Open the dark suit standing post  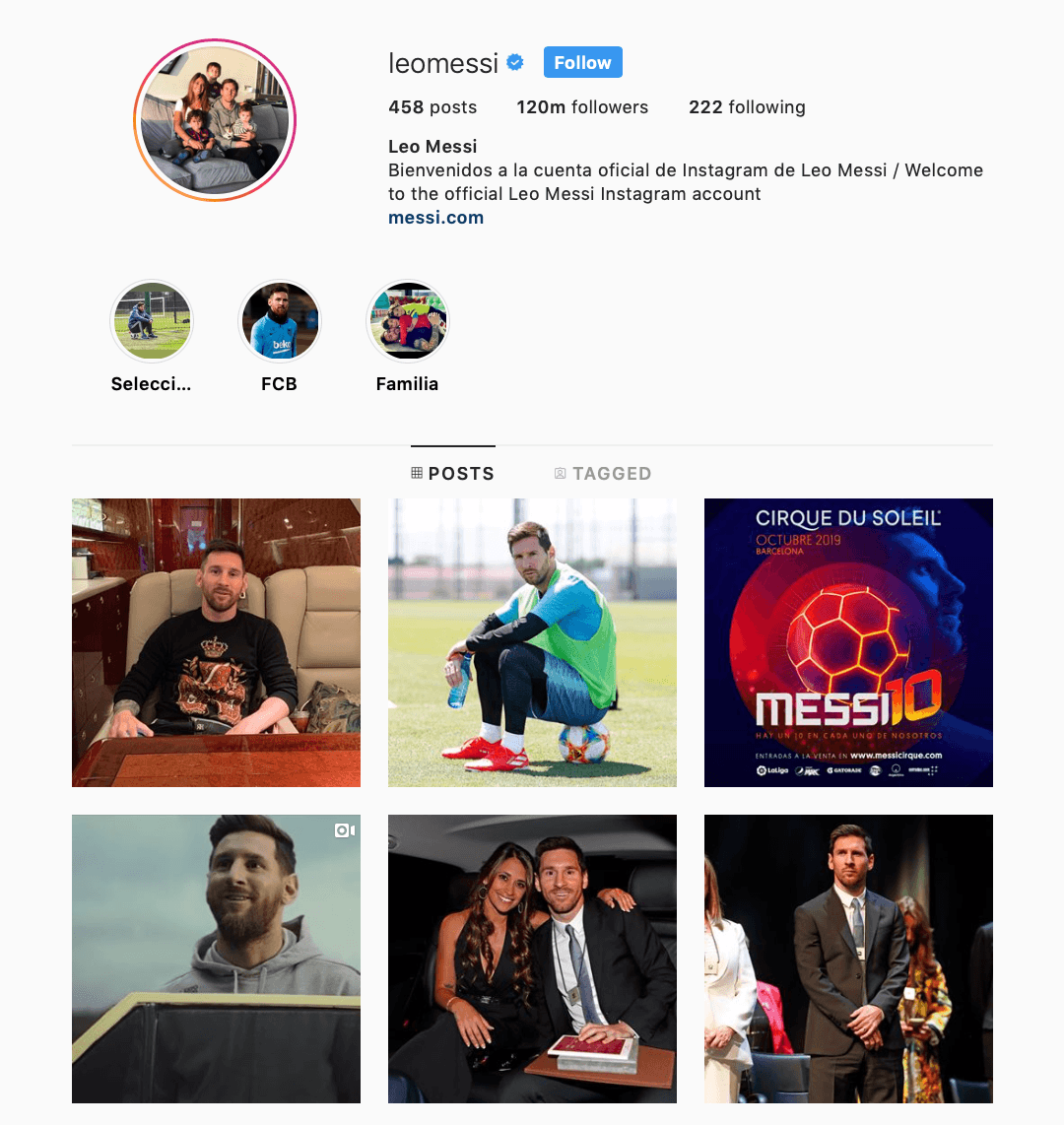tap(848, 959)
